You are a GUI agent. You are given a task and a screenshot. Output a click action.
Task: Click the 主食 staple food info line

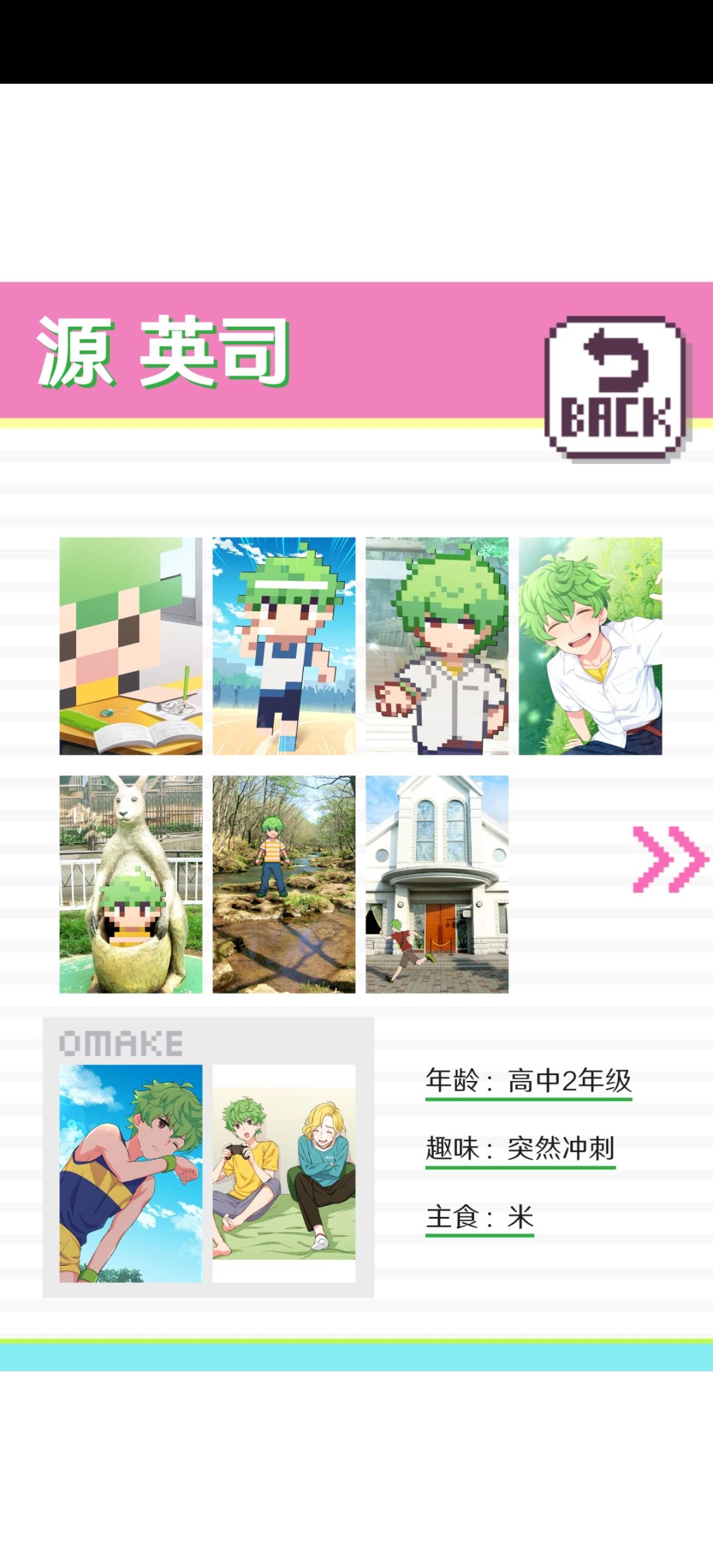479,1216
